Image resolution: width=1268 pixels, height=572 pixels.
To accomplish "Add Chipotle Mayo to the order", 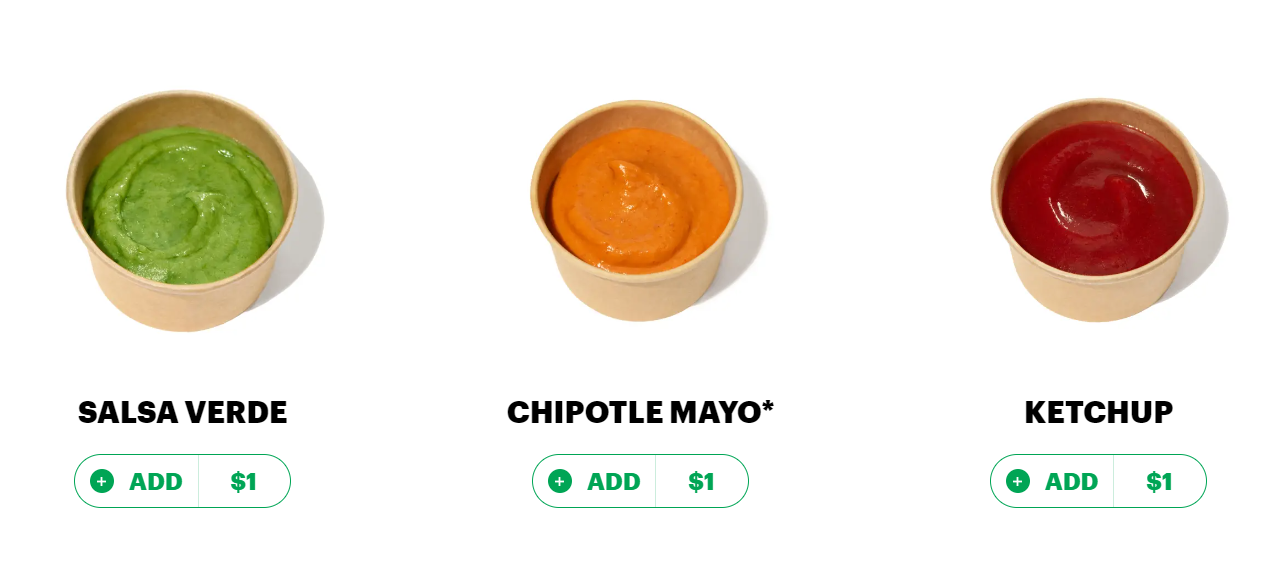I will [x=596, y=481].
